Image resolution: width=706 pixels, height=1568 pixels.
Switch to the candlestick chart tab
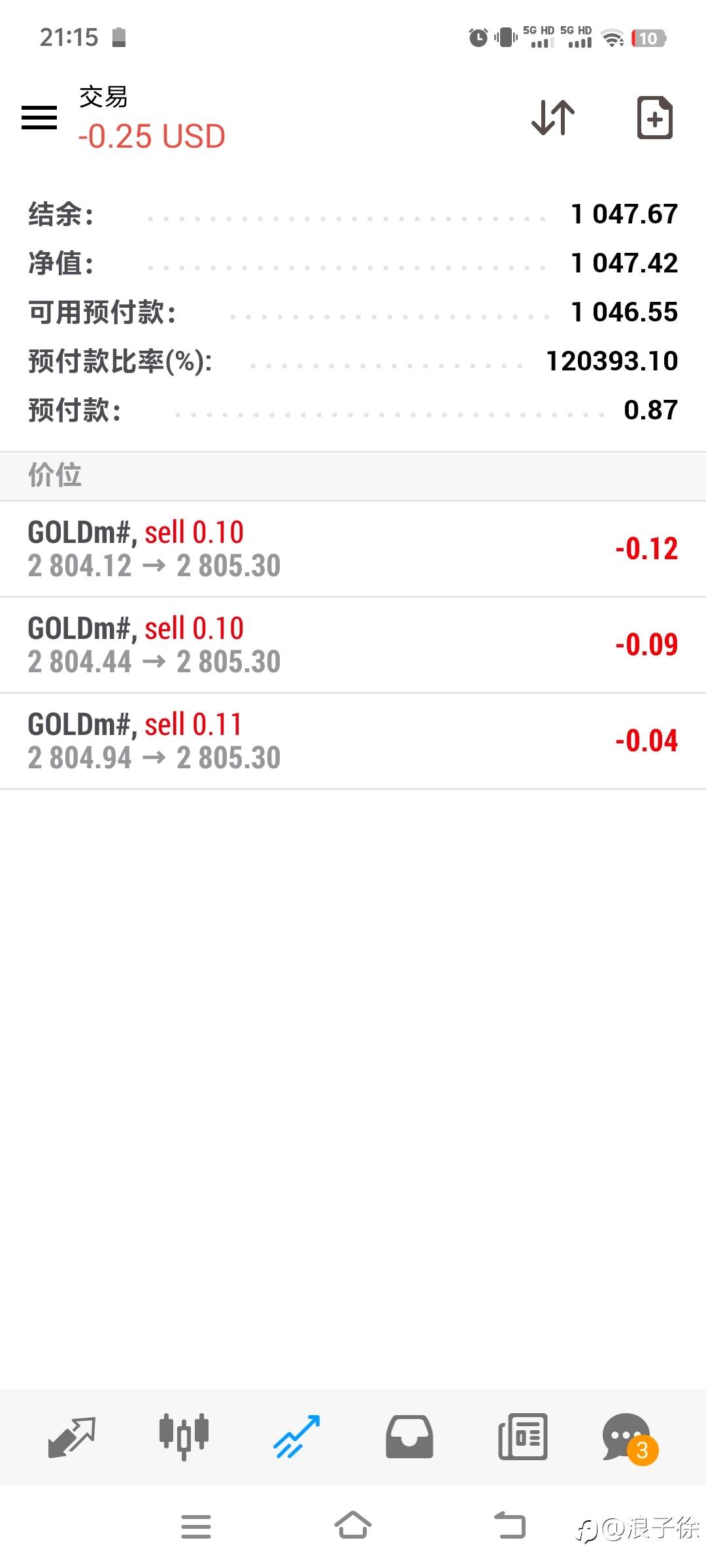pyautogui.click(x=184, y=1437)
